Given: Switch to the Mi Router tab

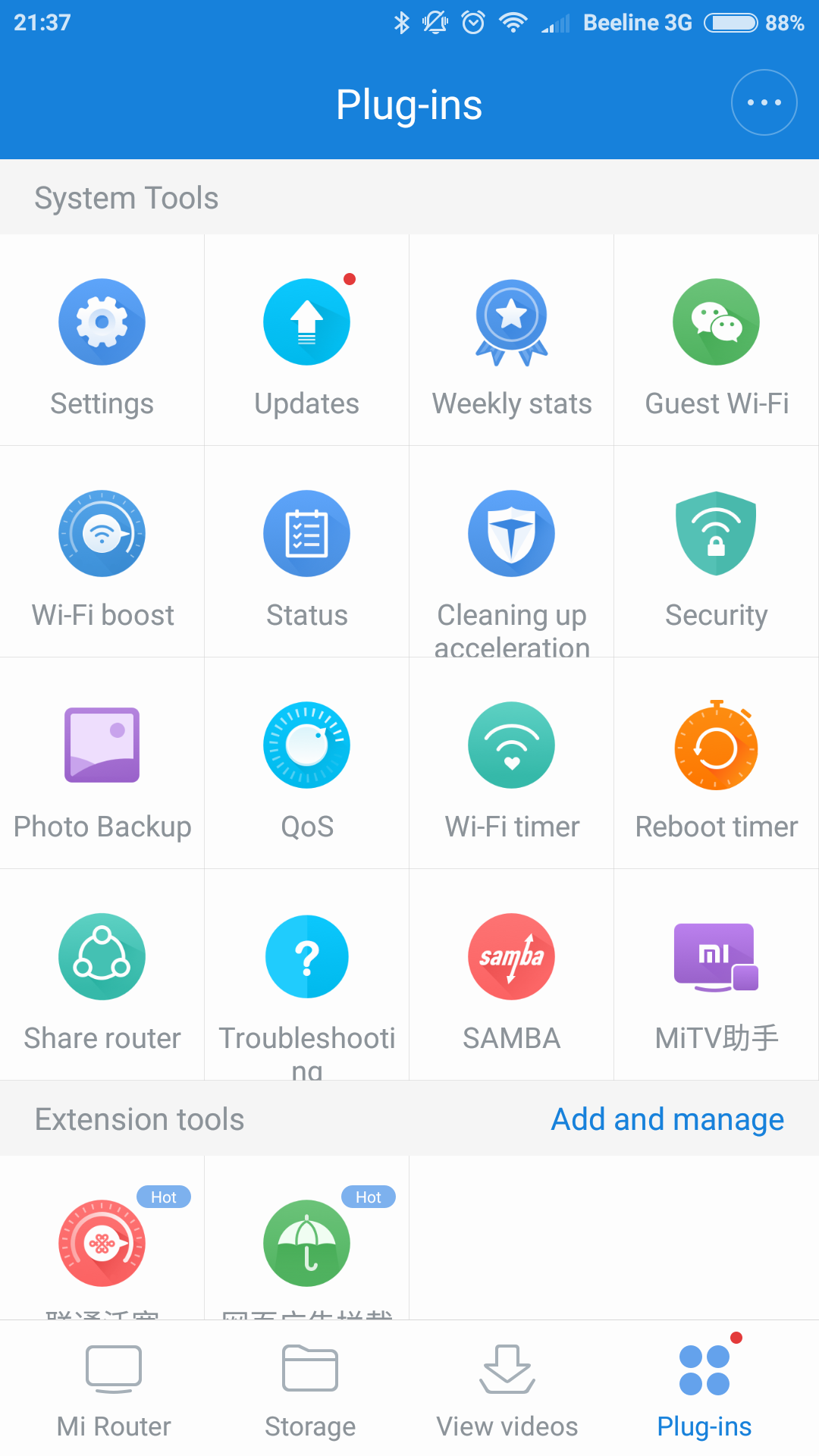Looking at the screenshot, I should point(114,1392).
